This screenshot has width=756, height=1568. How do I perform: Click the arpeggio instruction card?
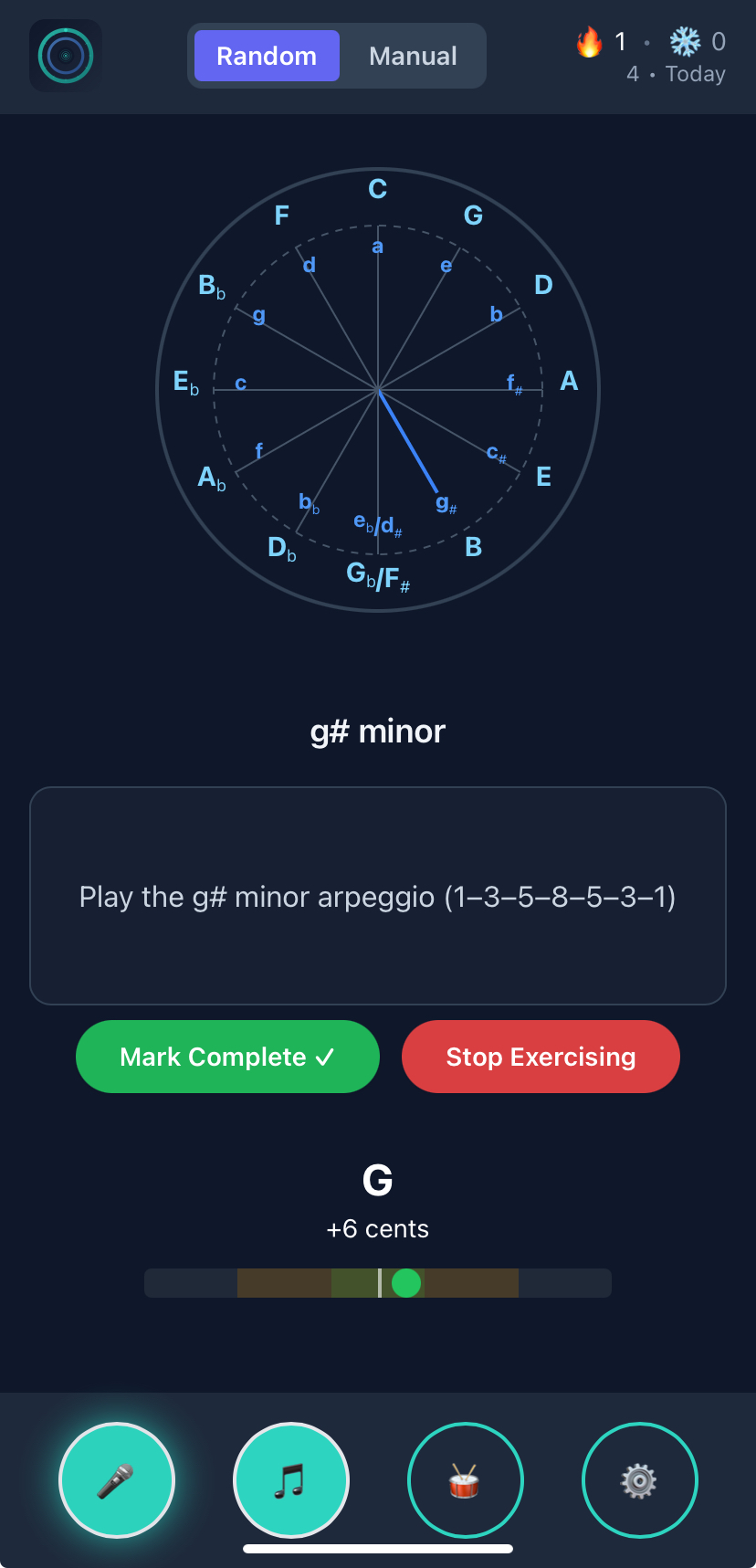tap(378, 897)
